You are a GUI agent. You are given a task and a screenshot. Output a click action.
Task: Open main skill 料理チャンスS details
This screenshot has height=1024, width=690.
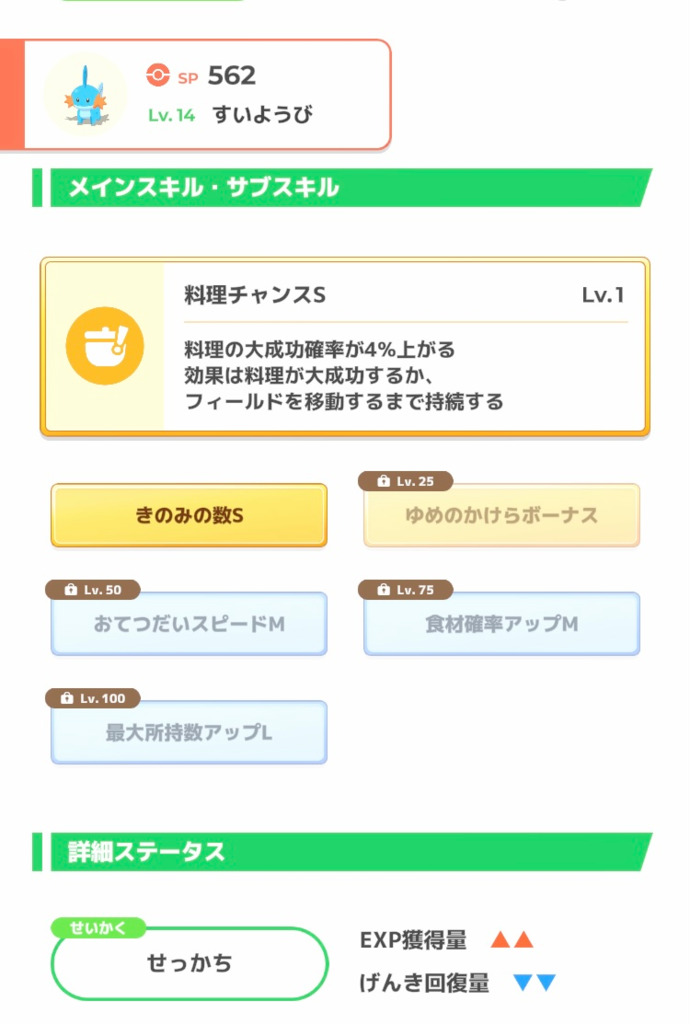coord(345,347)
